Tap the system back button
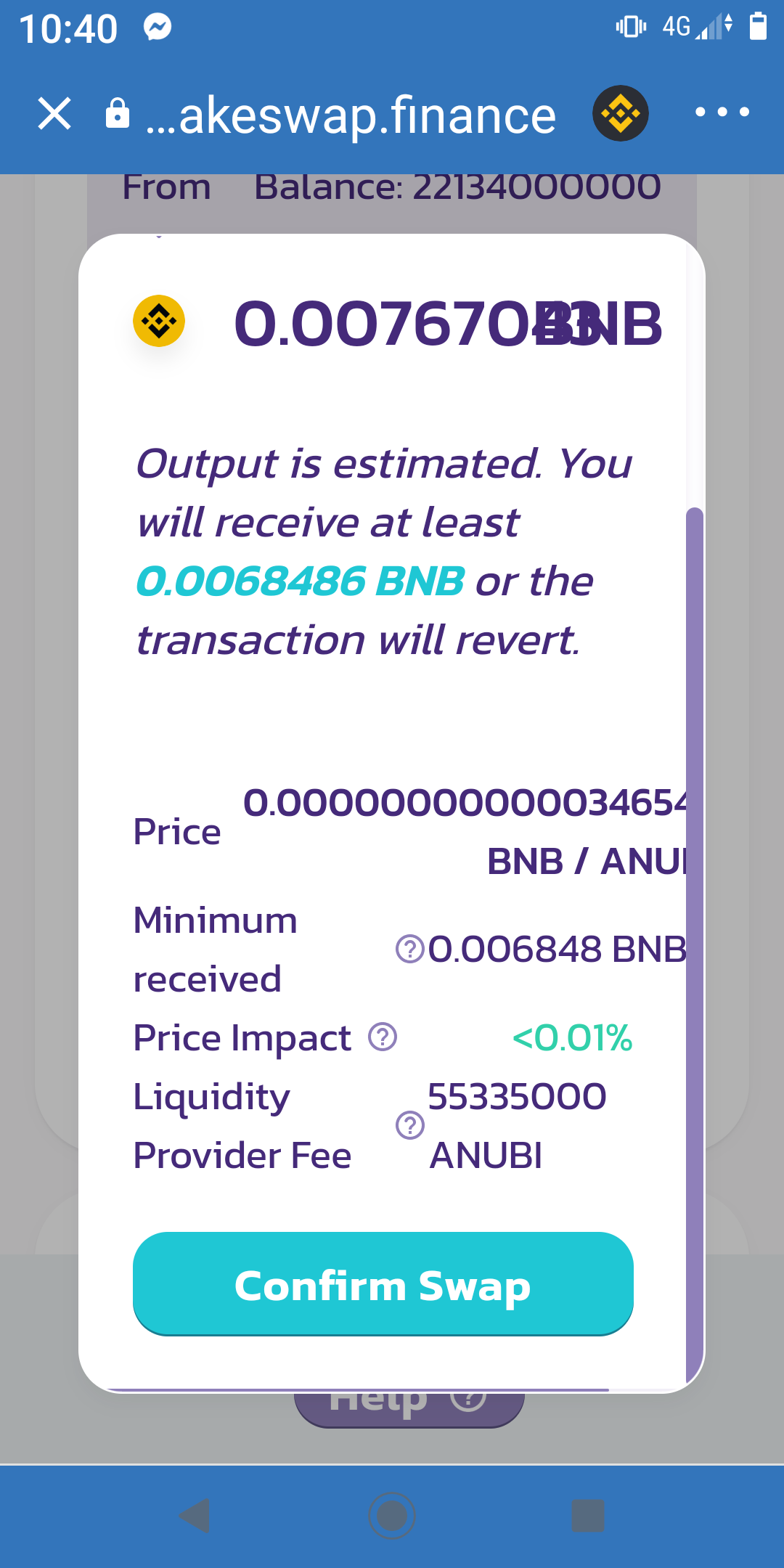784x1568 pixels. [194, 1516]
